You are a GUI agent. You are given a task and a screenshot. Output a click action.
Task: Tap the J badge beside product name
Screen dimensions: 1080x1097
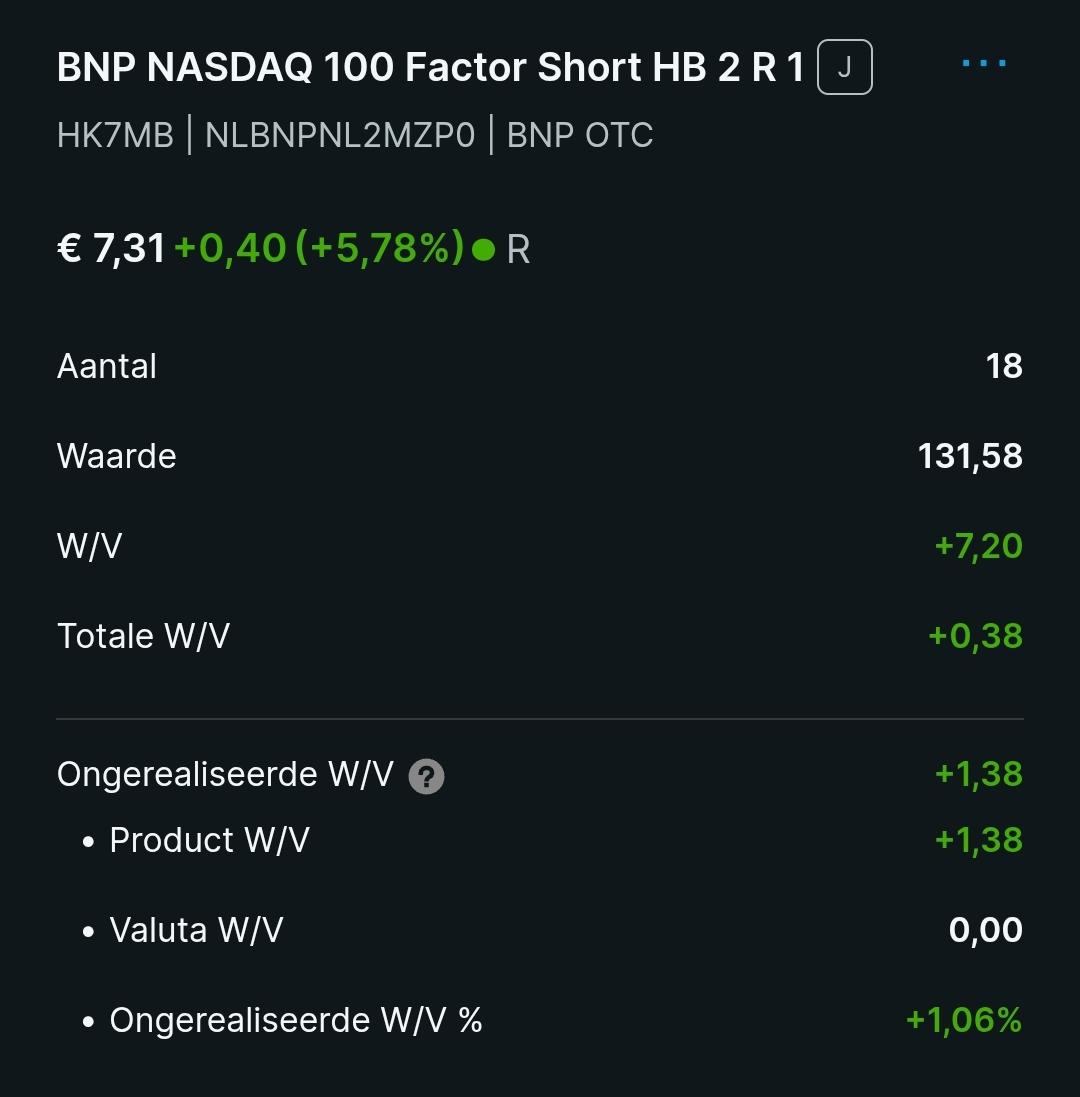pyautogui.click(x=845, y=68)
